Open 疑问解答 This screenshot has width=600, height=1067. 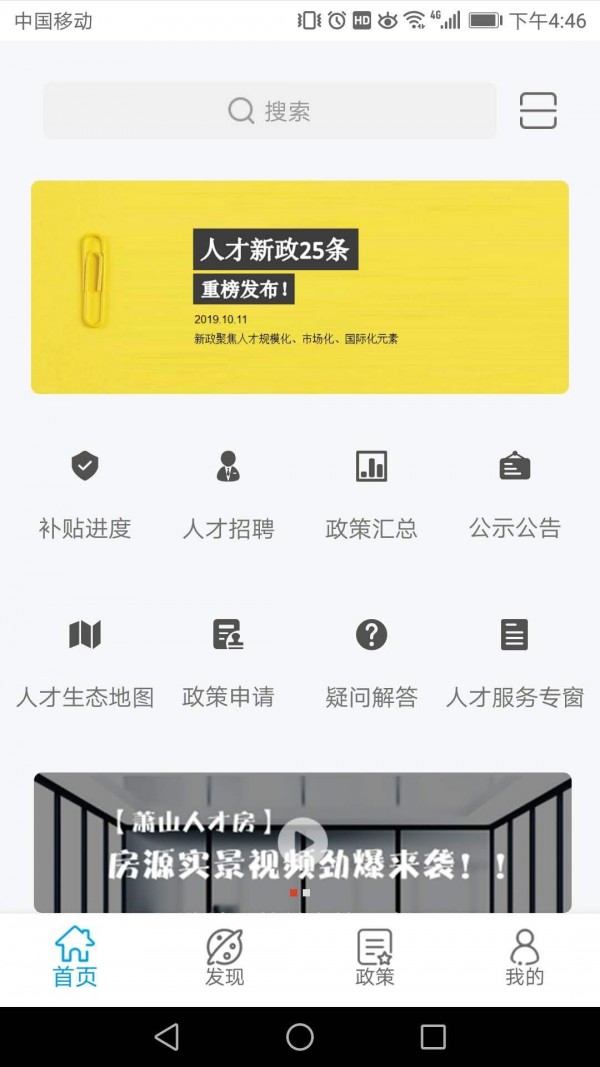(371, 663)
